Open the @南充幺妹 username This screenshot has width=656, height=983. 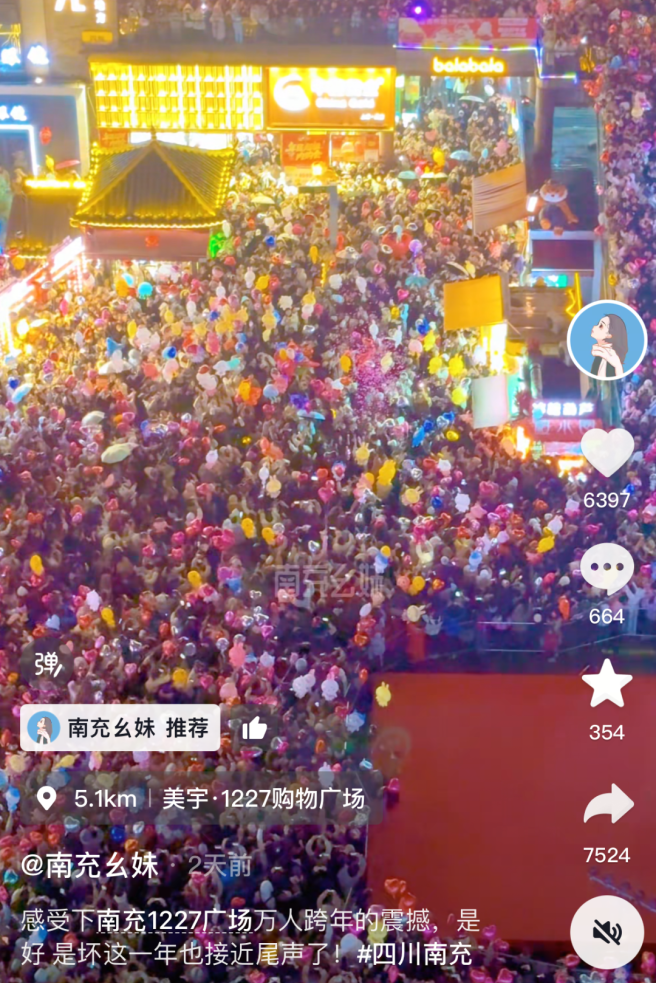pos(90,865)
